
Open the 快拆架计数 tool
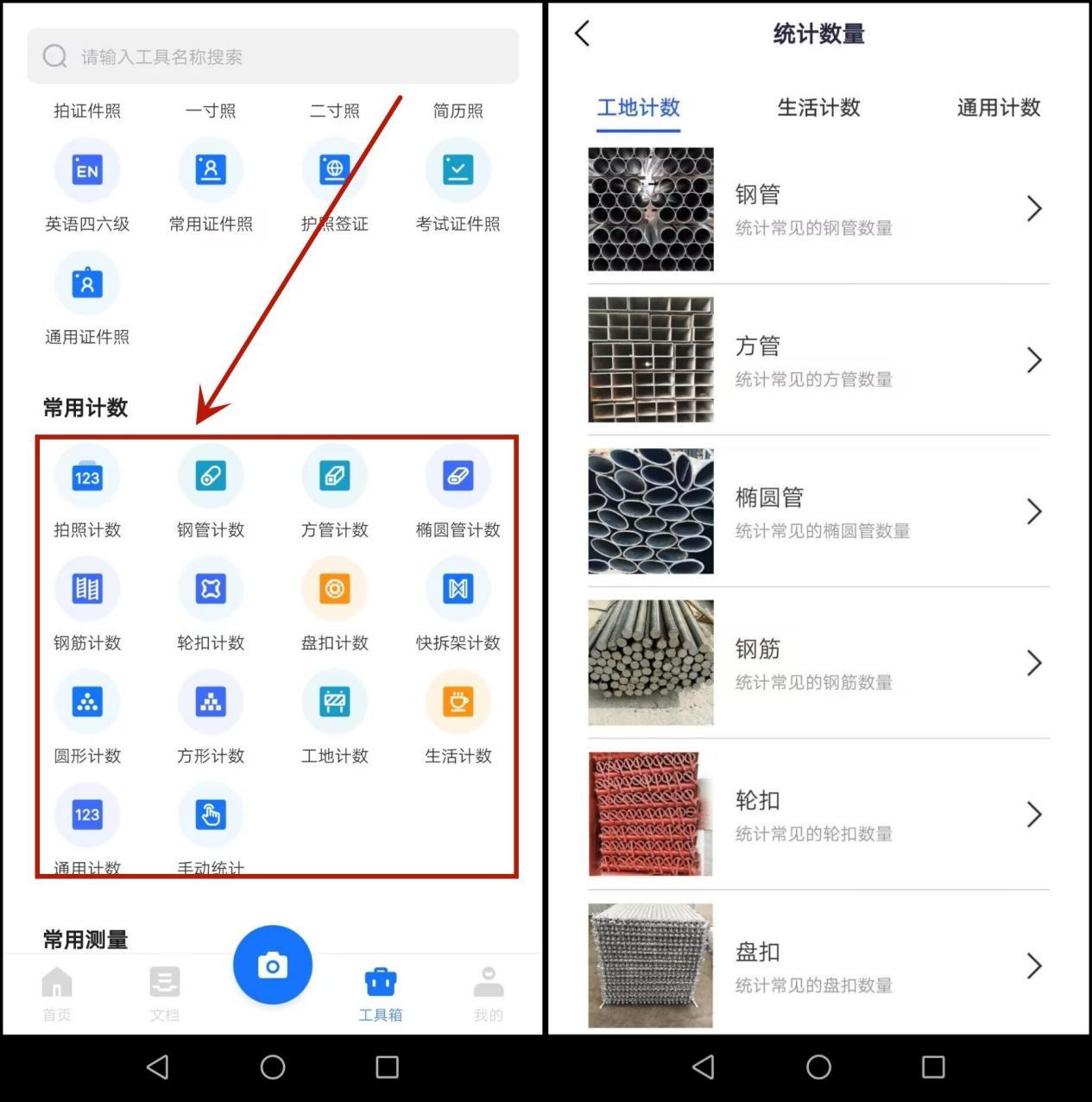pyautogui.click(x=458, y=591)
